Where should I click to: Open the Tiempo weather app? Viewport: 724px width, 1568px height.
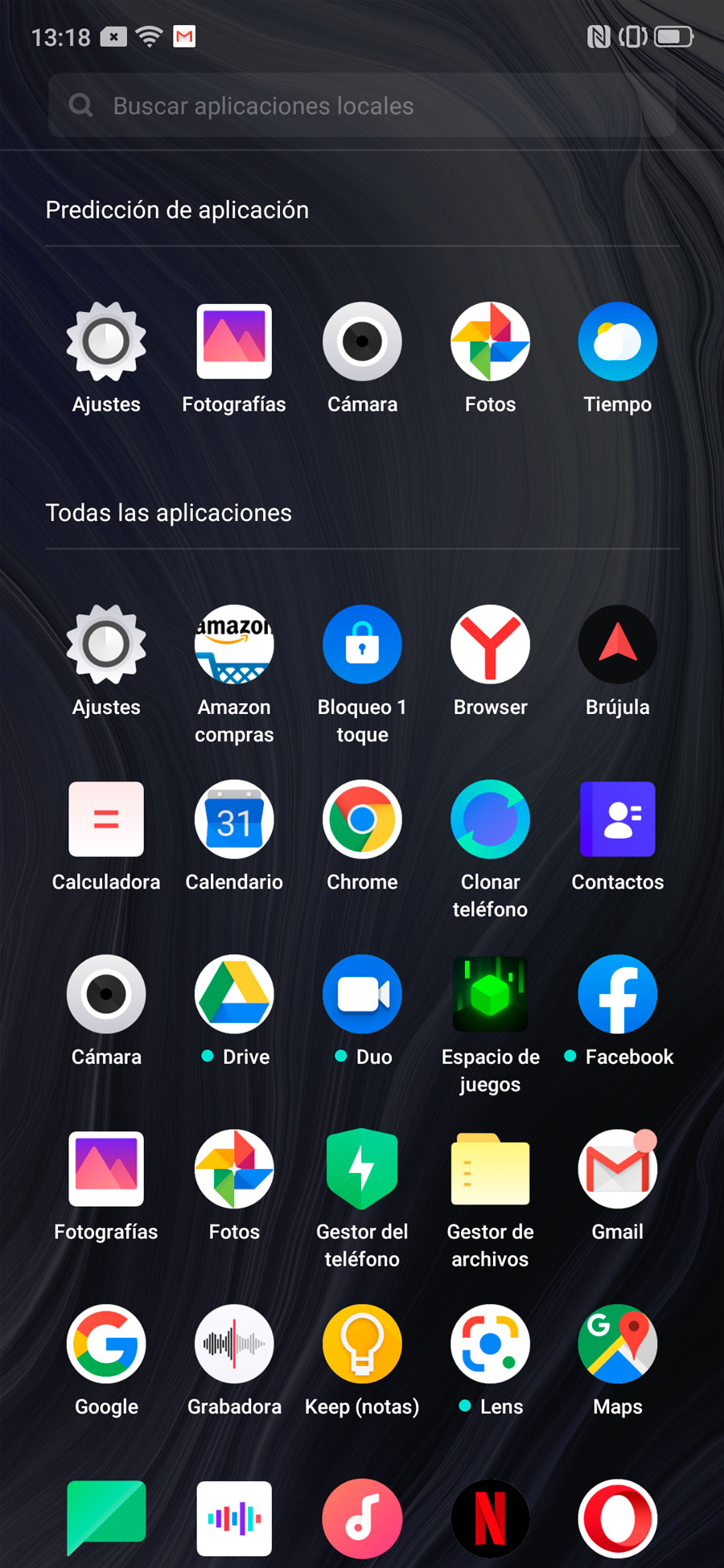[617, 342]
